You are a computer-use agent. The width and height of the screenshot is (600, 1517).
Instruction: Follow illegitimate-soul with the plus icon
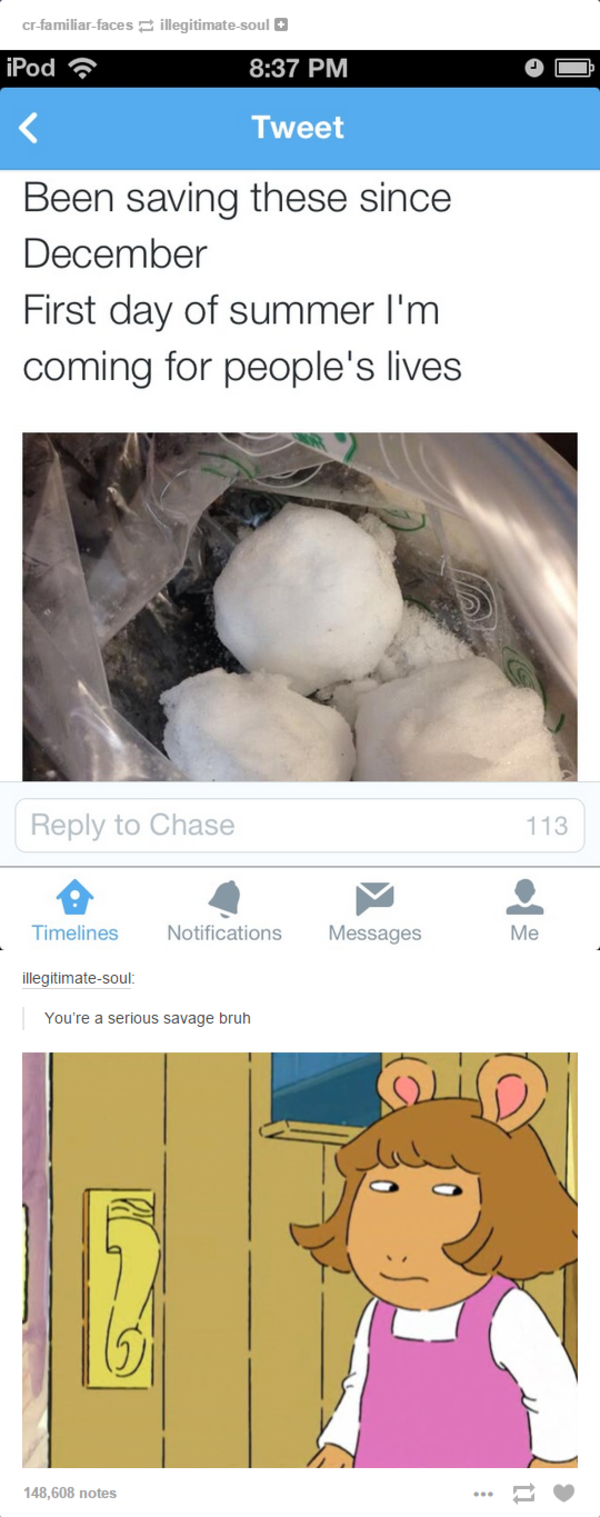(281, 25)
